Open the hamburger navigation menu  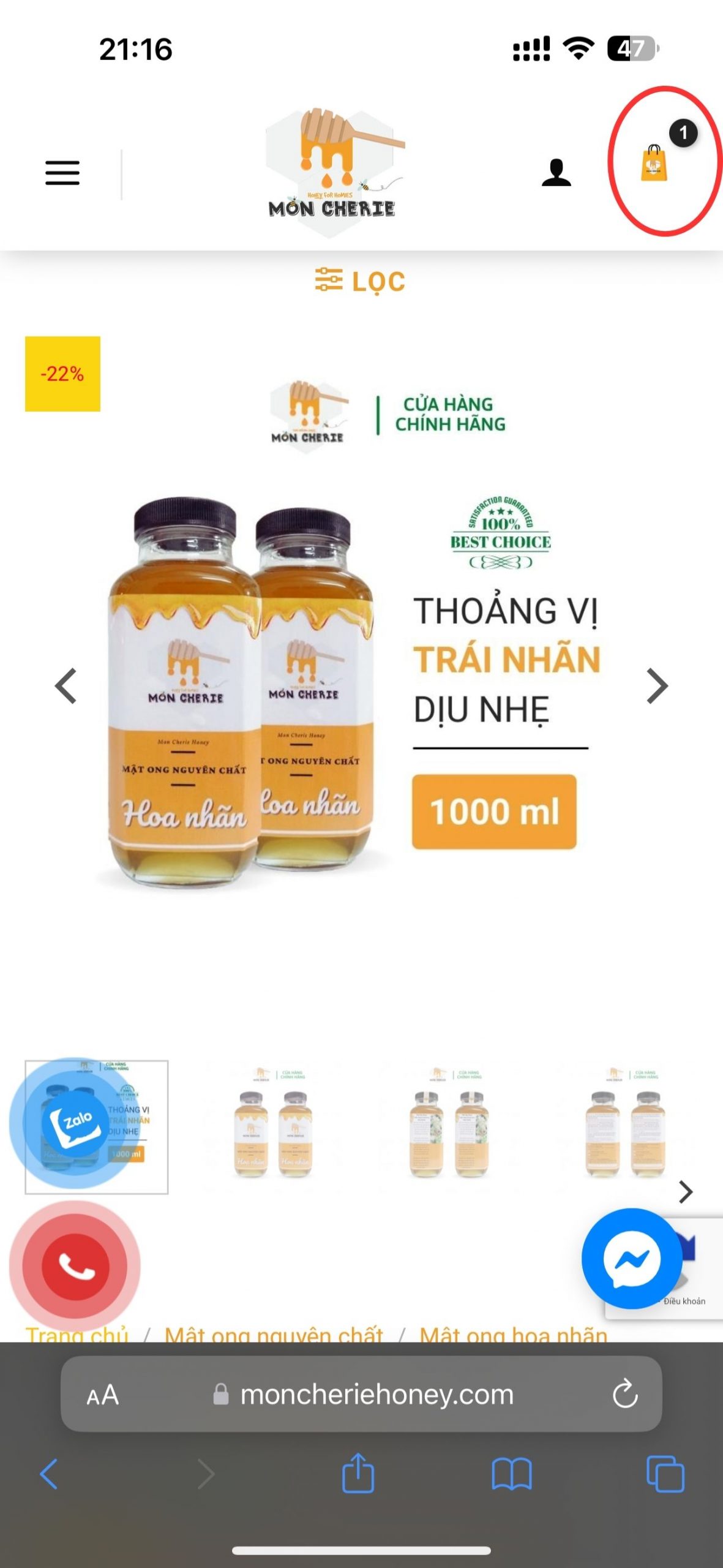[61, 174]
